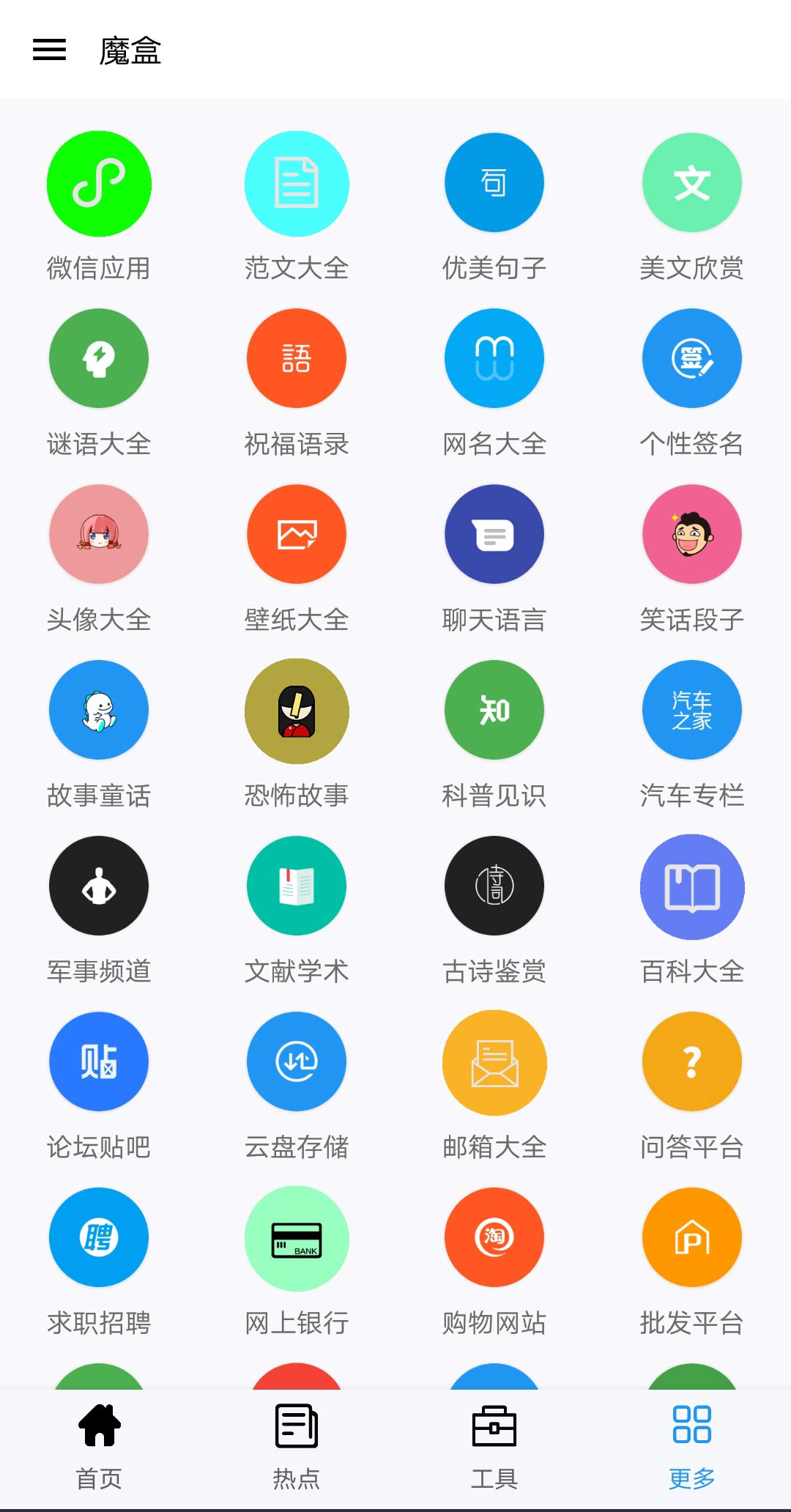The width and height of the screenshot is (791, 1512).
Task: Open 古诗鉴赏 poetry icon
Action: [494, 886]
